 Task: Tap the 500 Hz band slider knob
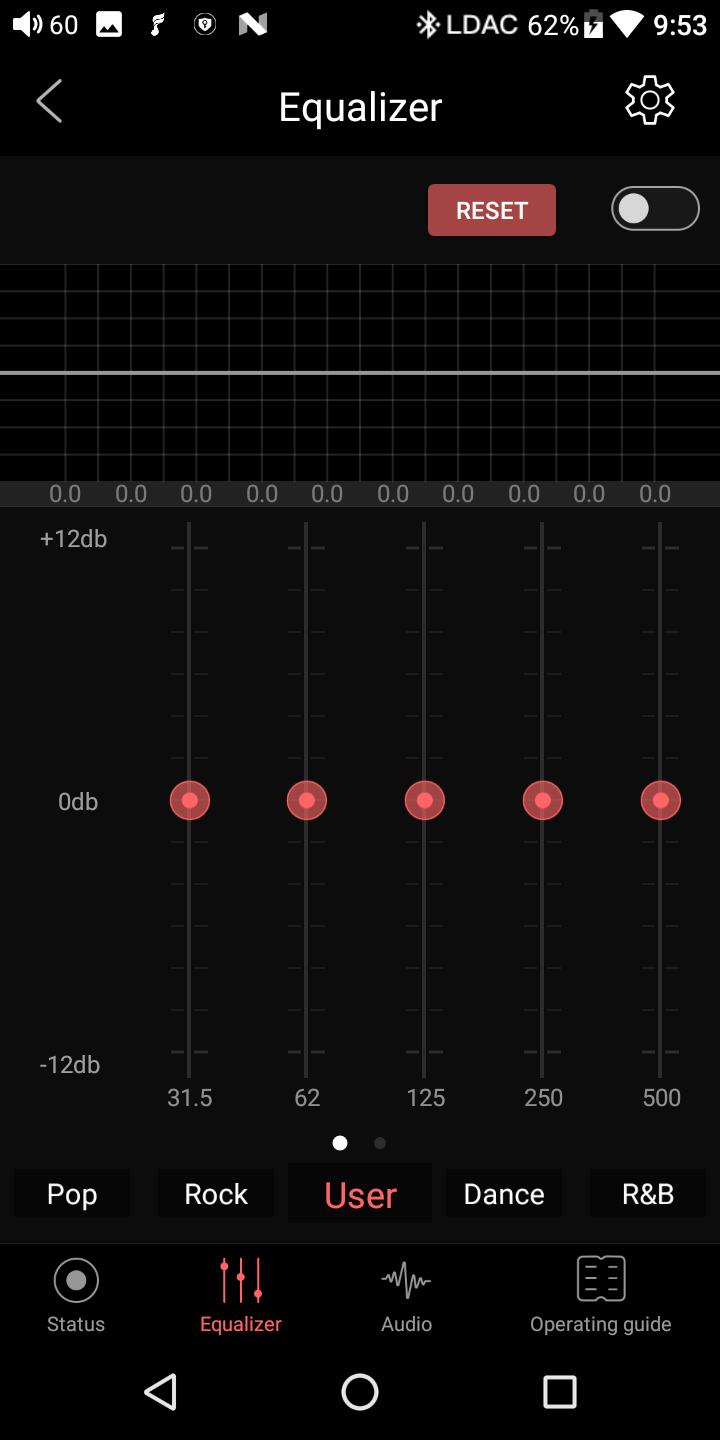pyautogui.click(x=661, y=800)
